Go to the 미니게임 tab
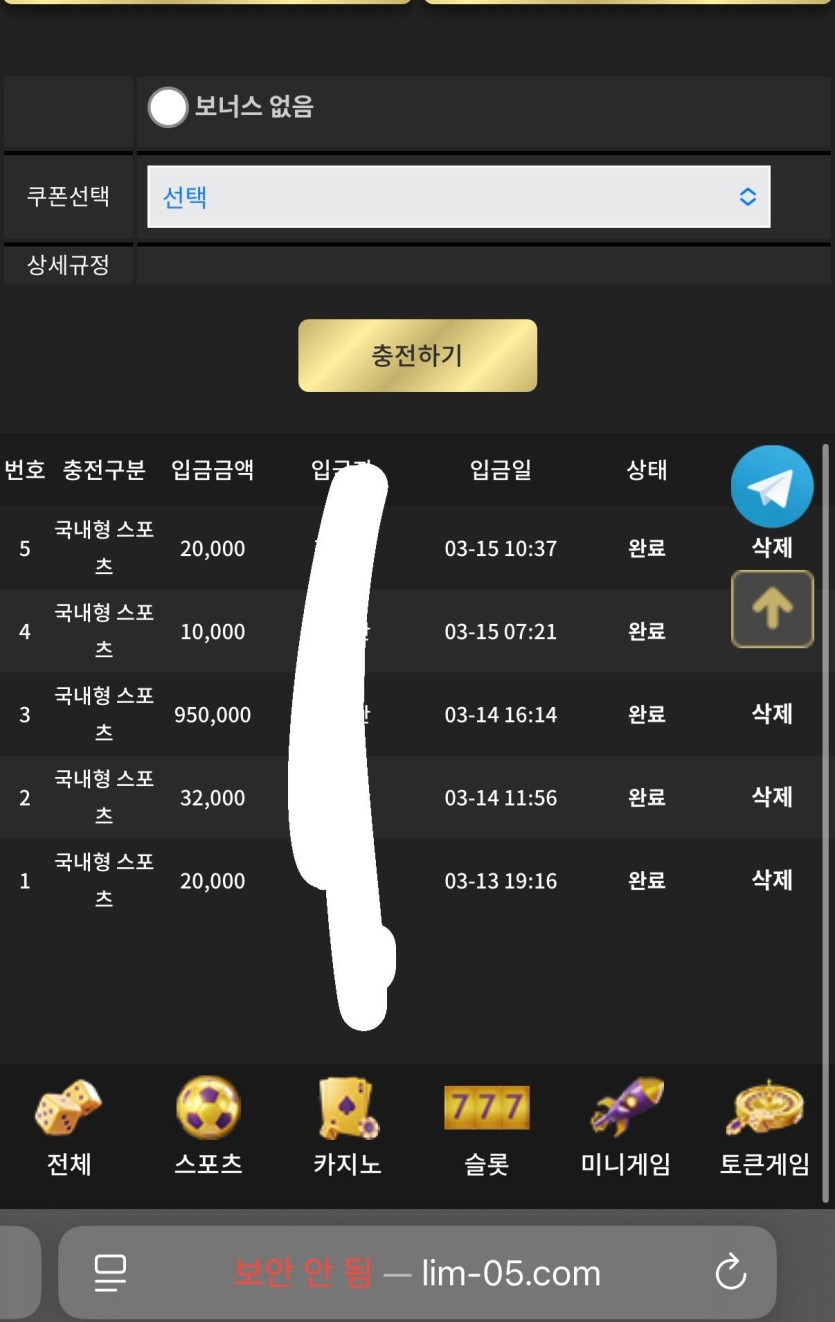 pos(626,1127)
